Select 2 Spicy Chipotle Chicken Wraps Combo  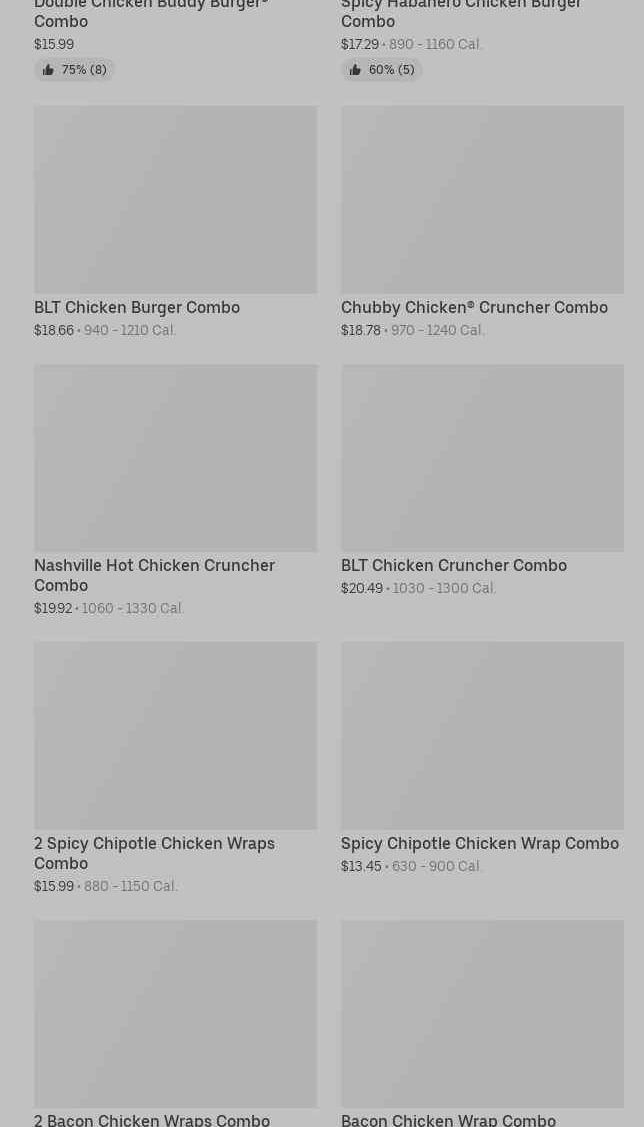(175, 736)
